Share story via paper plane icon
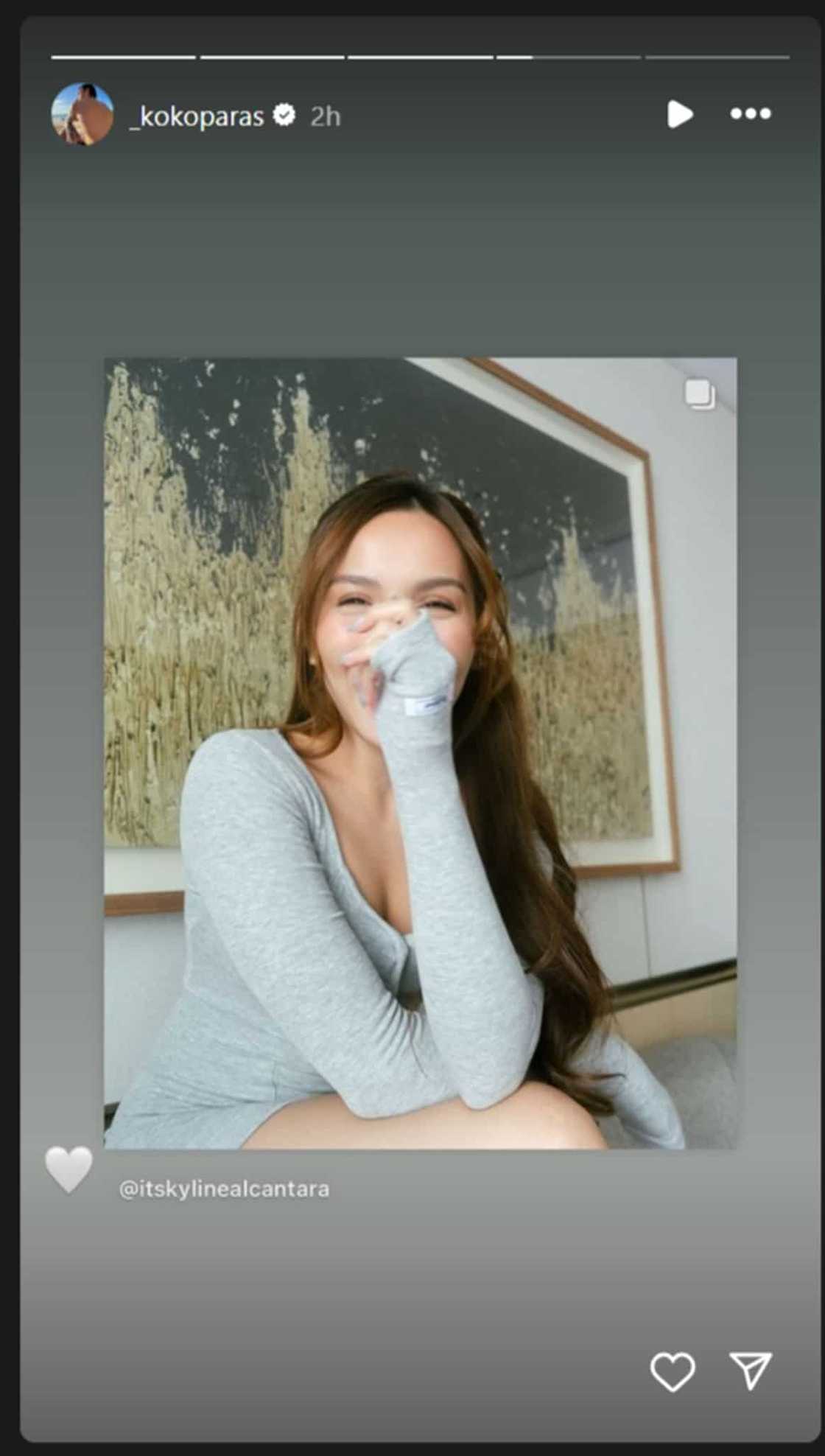 [750, 1371]
